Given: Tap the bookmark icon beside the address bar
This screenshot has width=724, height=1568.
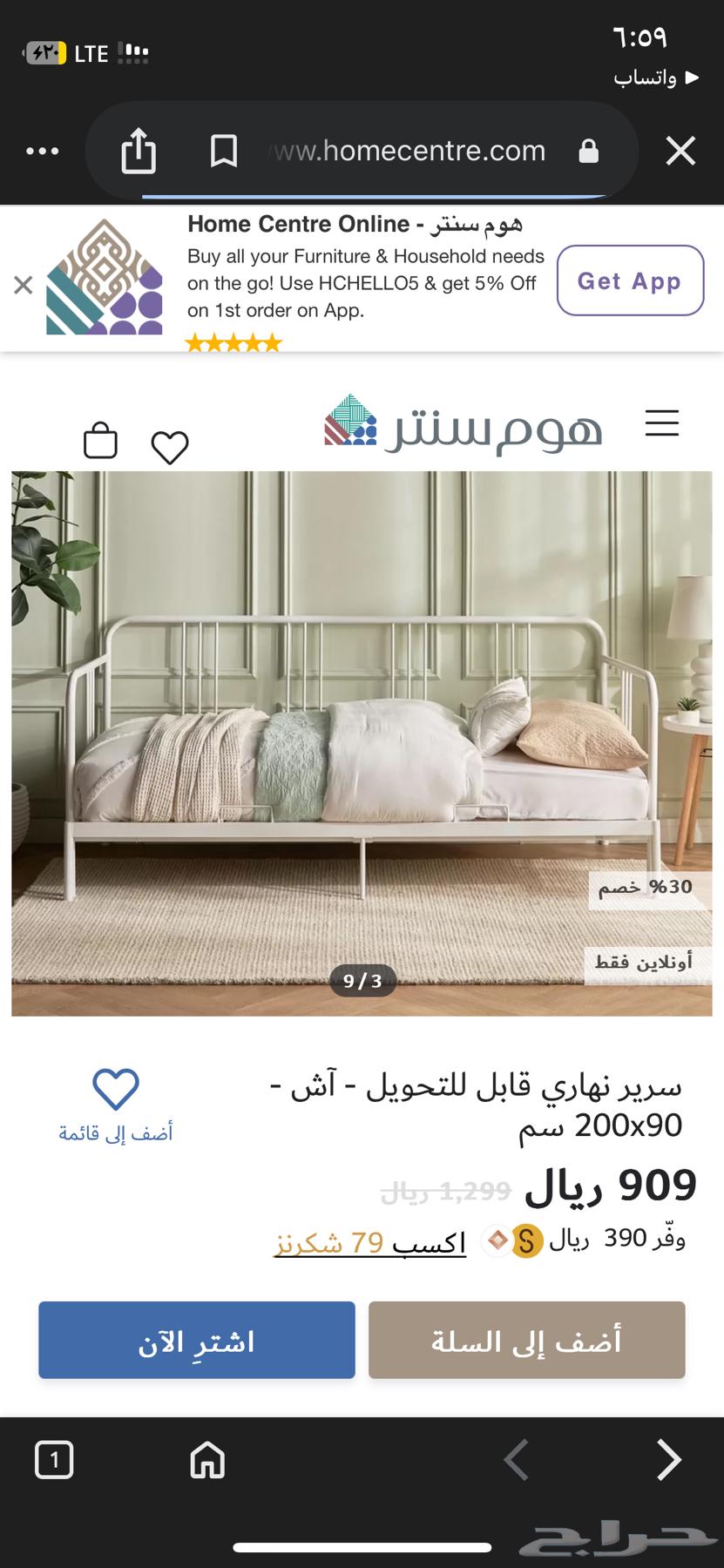Looking at the screenshot, I should click(x=223, y=150).
